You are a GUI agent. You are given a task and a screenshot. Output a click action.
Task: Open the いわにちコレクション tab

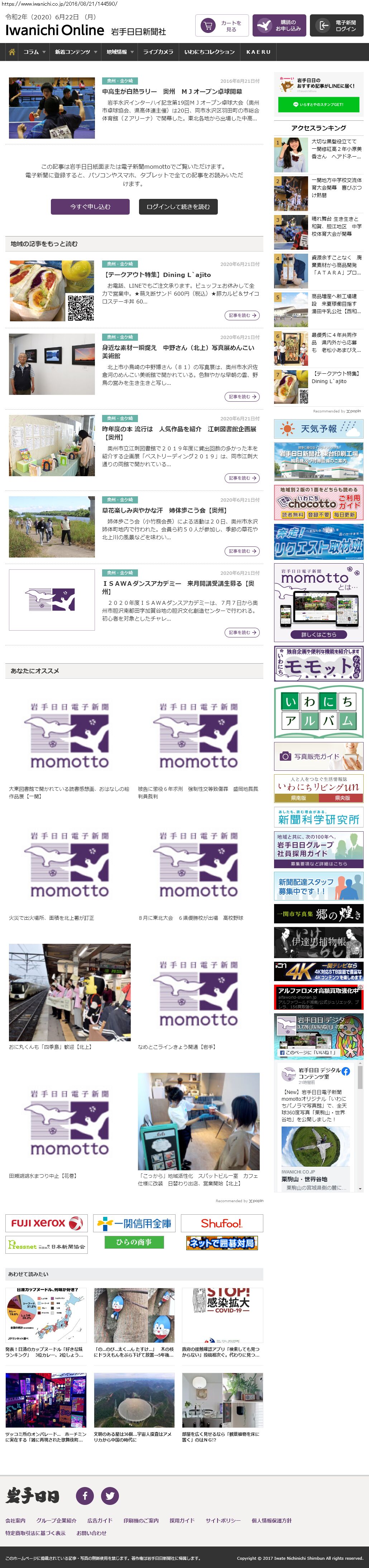coord(209,52)
